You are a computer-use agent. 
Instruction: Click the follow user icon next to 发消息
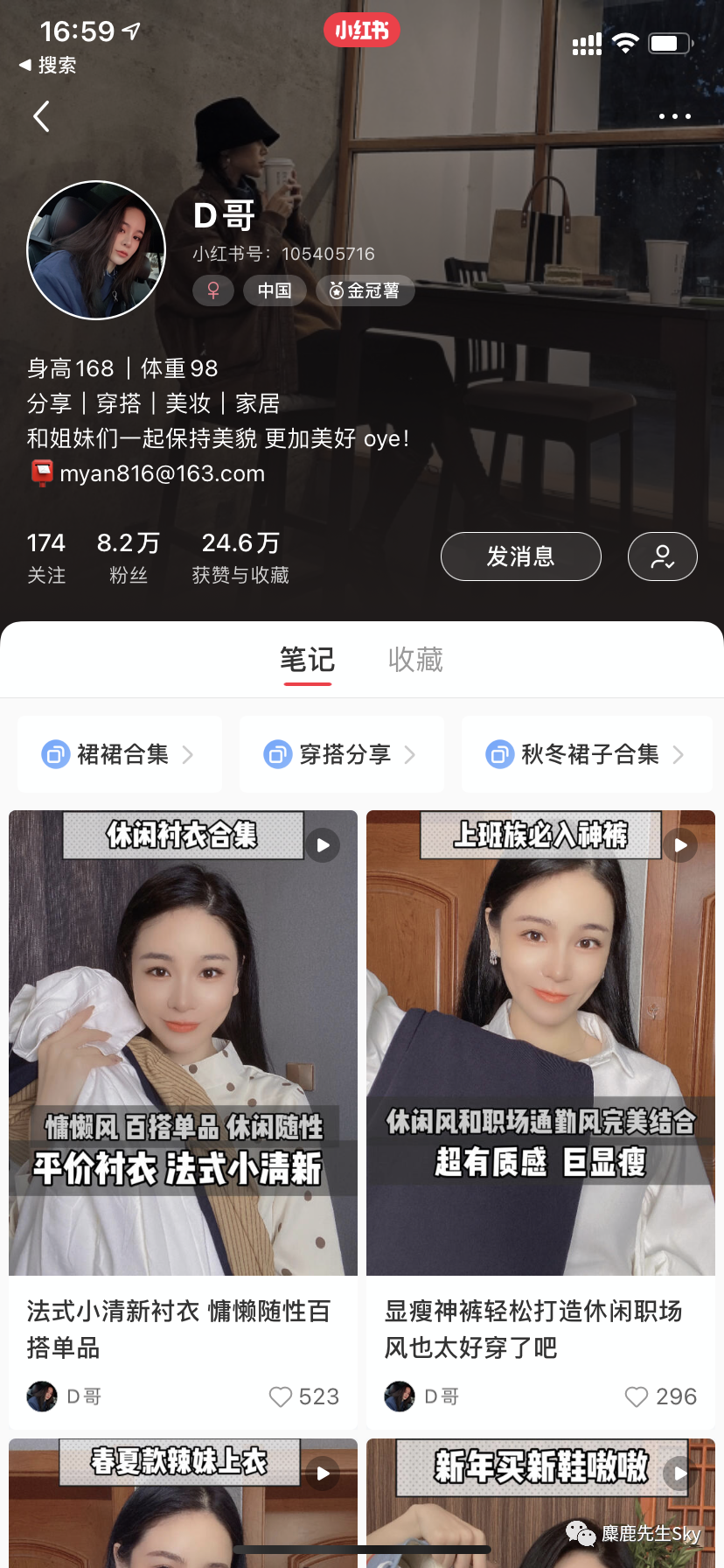[662, 556]
